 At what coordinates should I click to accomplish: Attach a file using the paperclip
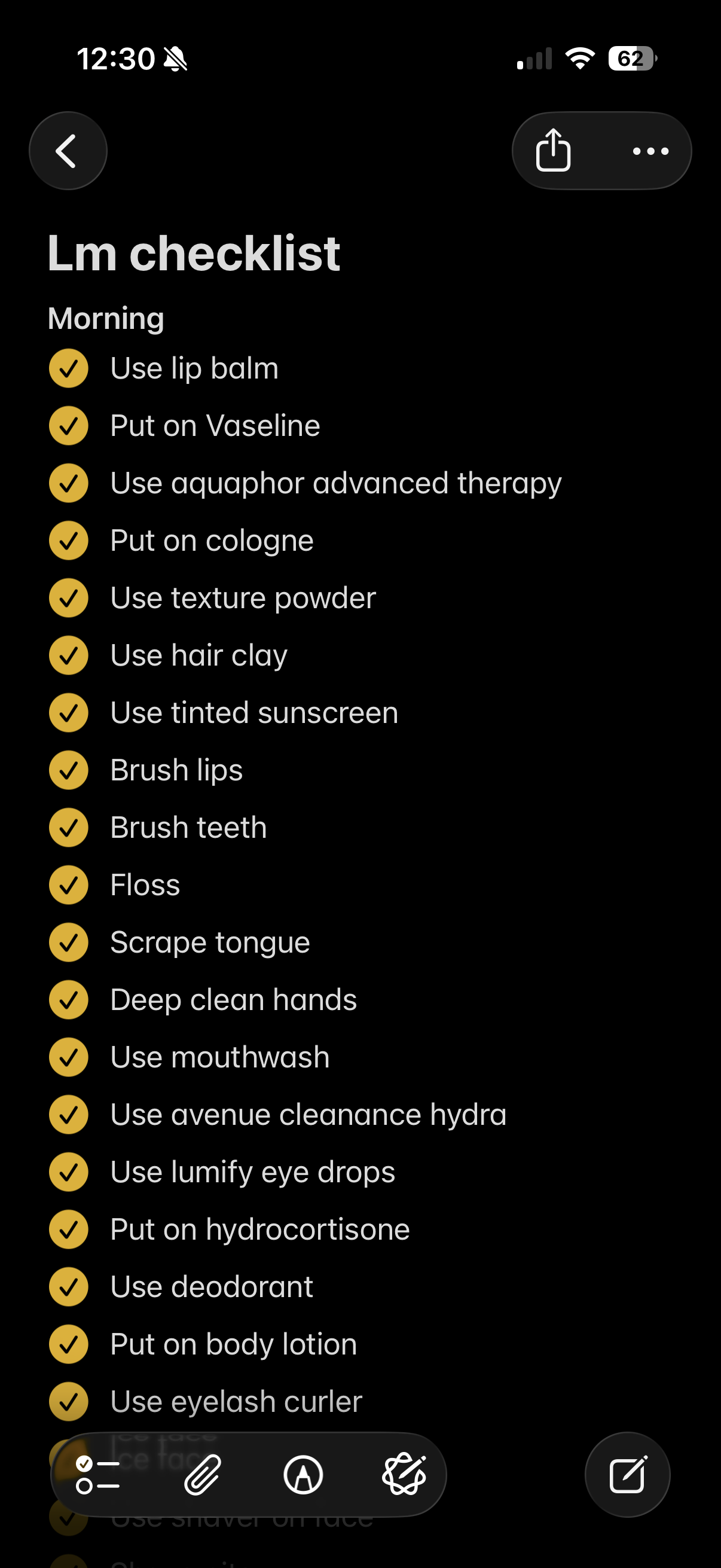click(202, 1475)
